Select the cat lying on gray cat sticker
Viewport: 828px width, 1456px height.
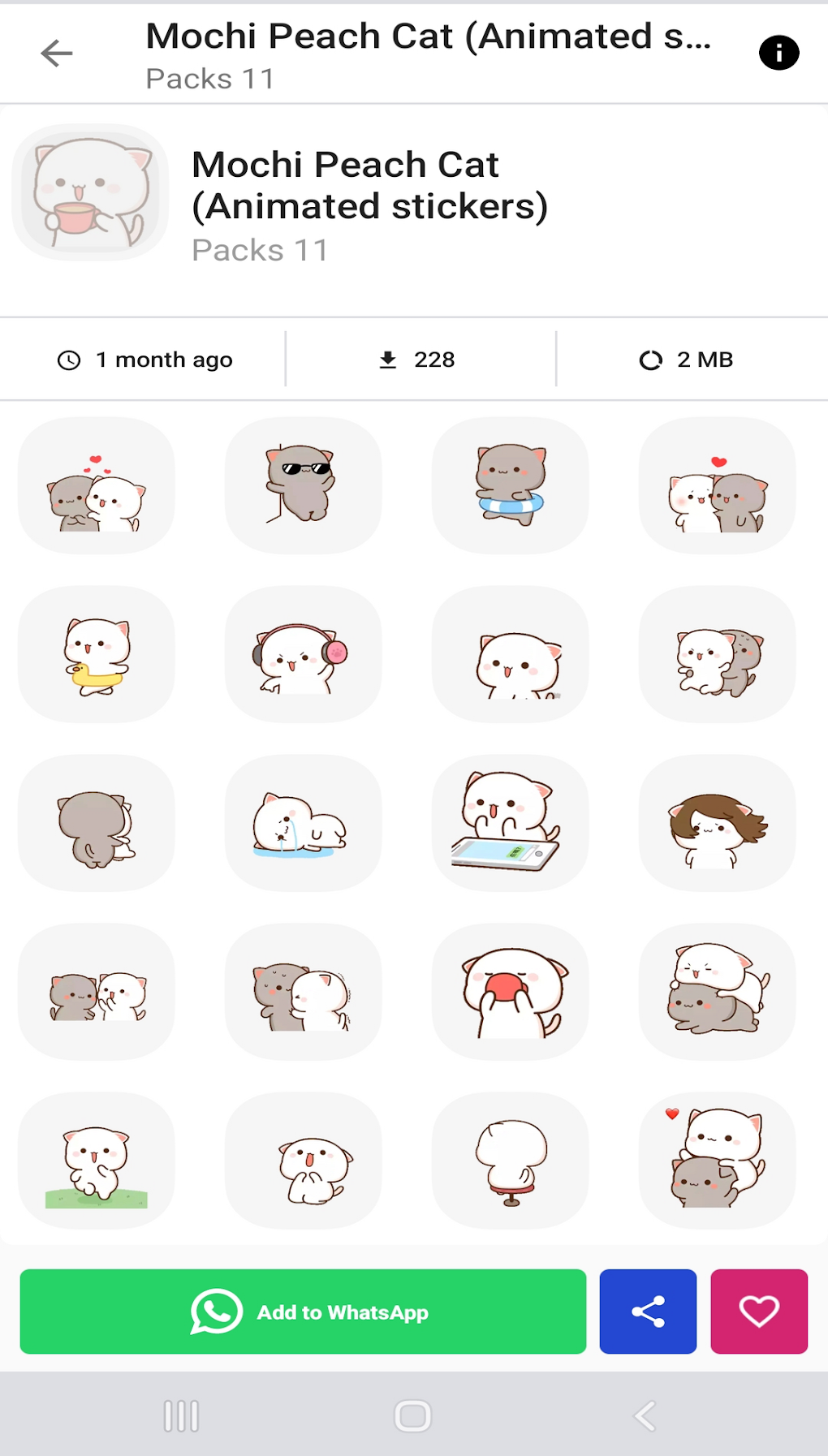(716, 991)
